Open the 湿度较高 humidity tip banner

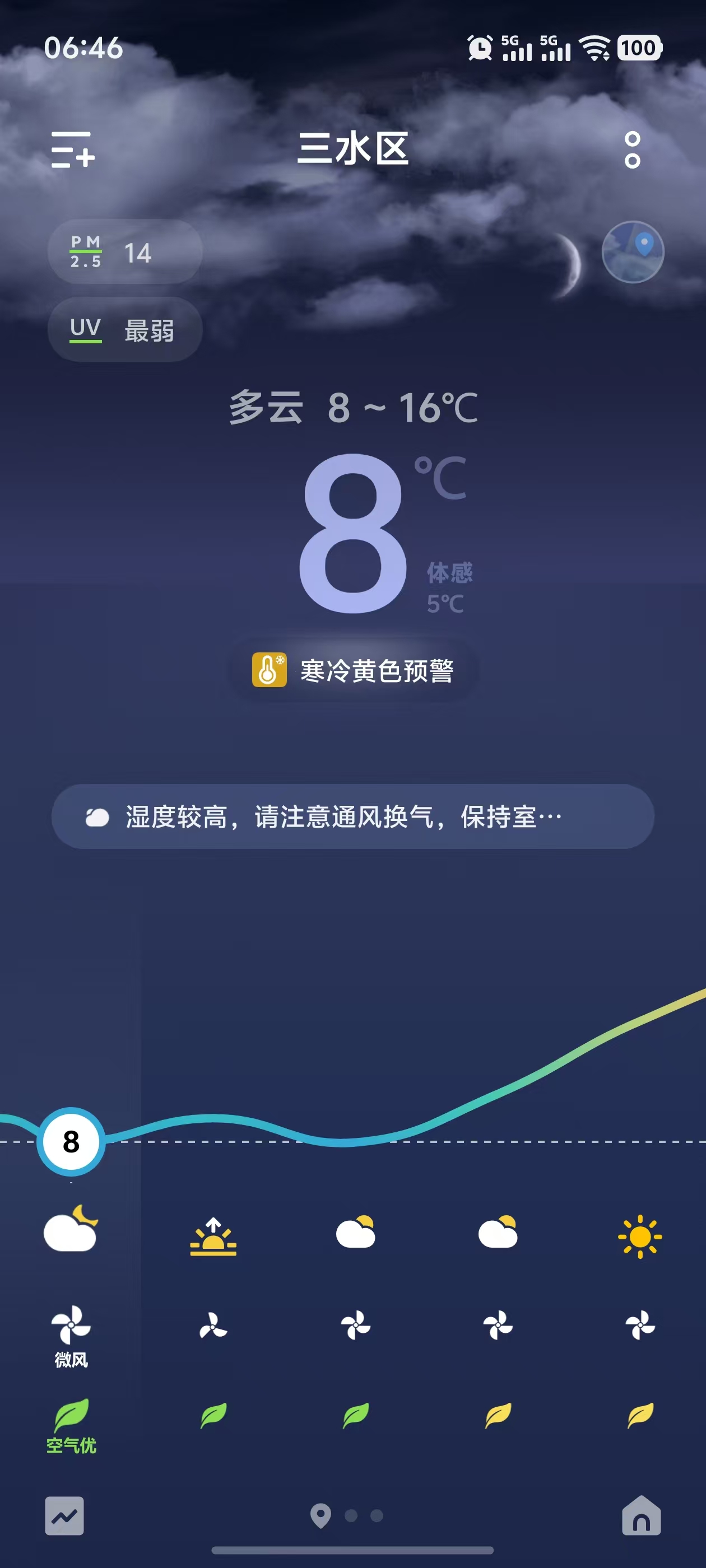click(354, 818)
